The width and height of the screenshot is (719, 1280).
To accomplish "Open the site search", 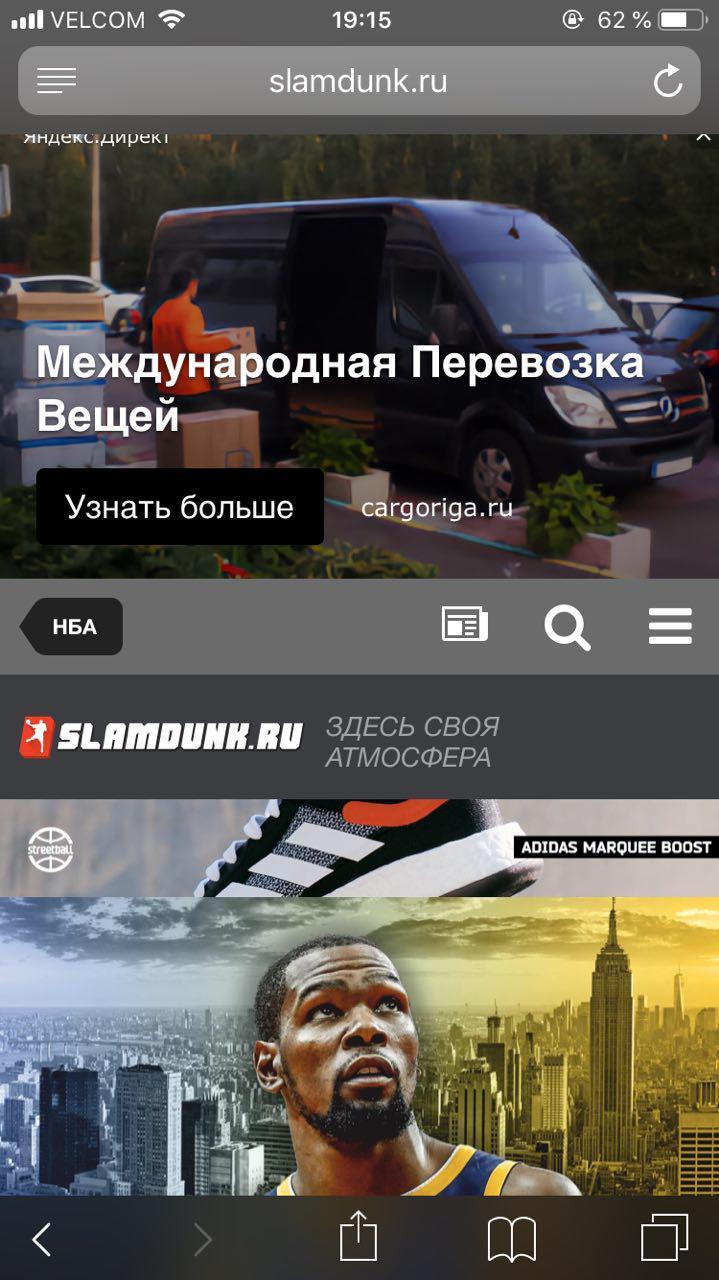I will 567,628.
